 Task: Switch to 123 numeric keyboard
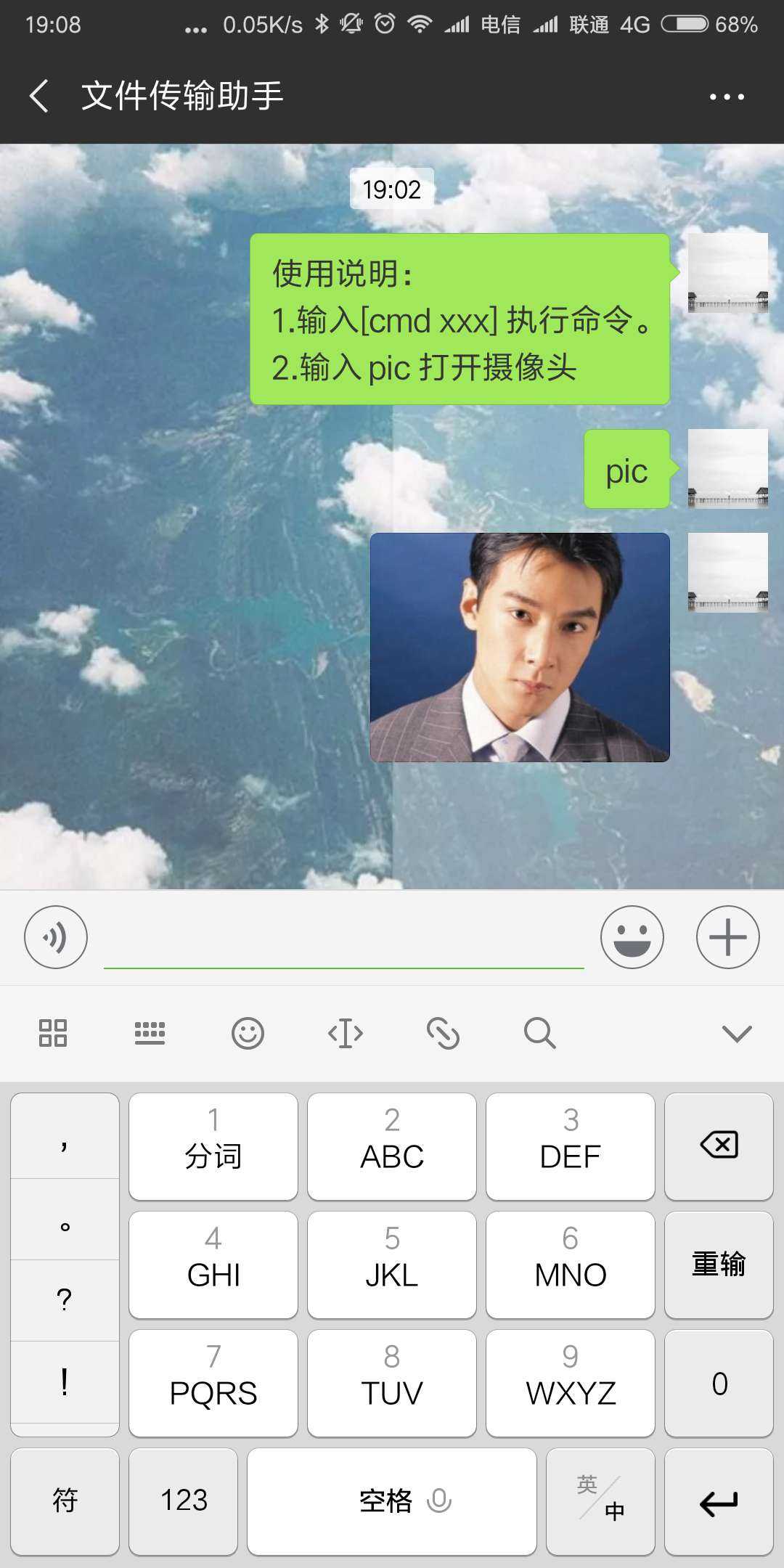click(184, 1500)
